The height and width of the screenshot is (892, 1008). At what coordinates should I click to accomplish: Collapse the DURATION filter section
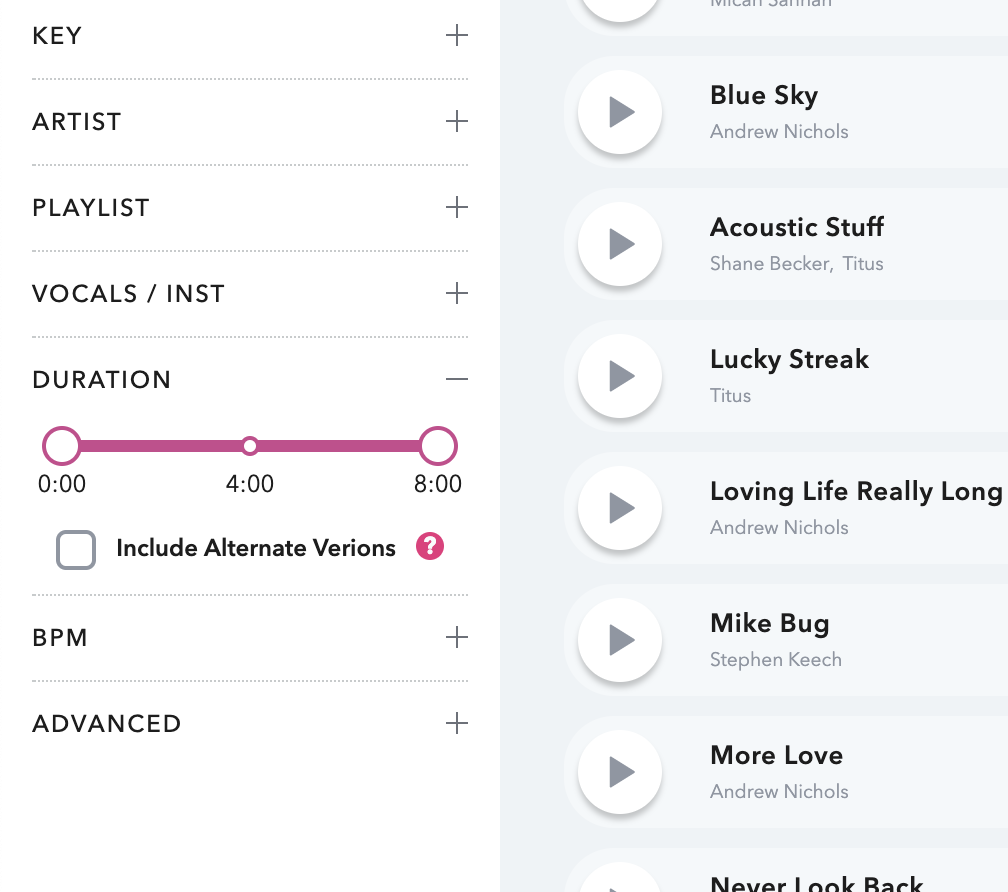[456, 380]
